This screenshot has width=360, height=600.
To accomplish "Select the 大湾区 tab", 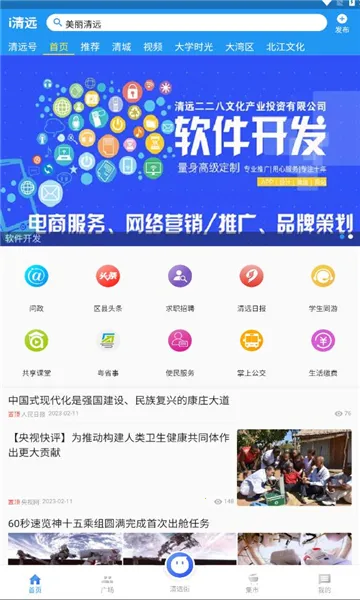I will coord(239,47).
